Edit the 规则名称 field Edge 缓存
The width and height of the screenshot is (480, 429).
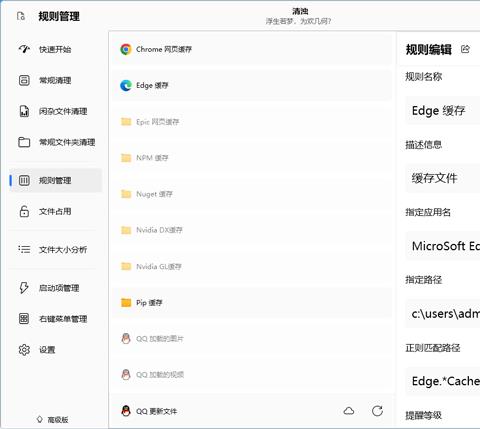pos(443,110)
